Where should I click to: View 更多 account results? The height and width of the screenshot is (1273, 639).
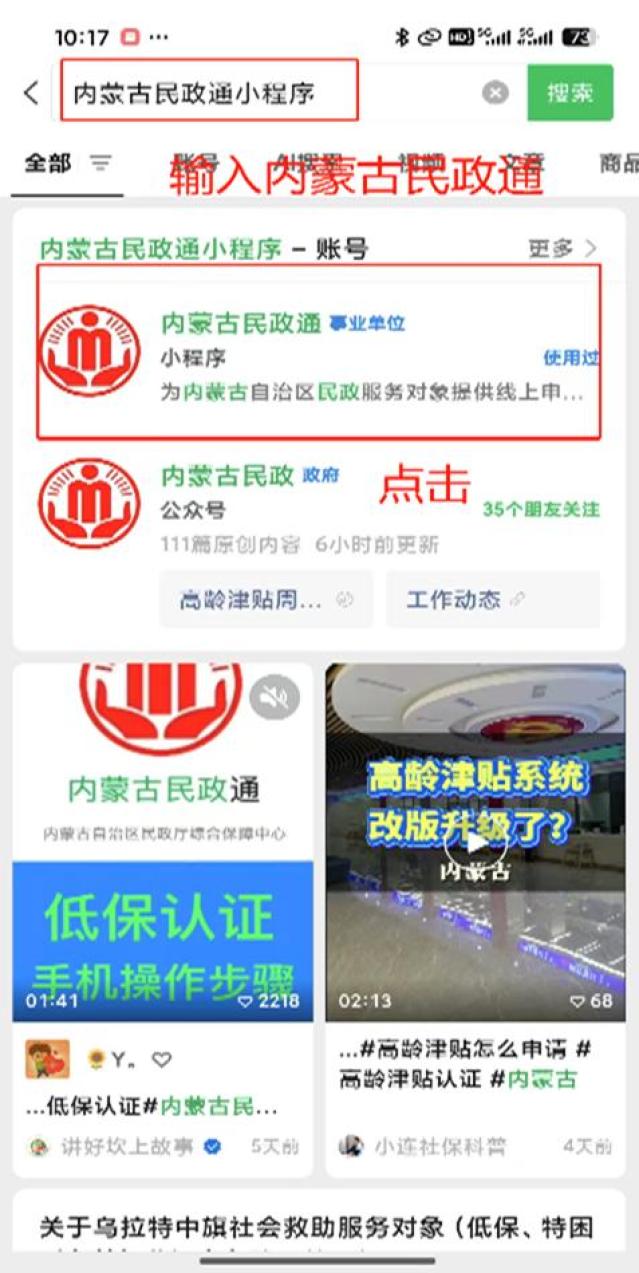pos(562,248)
